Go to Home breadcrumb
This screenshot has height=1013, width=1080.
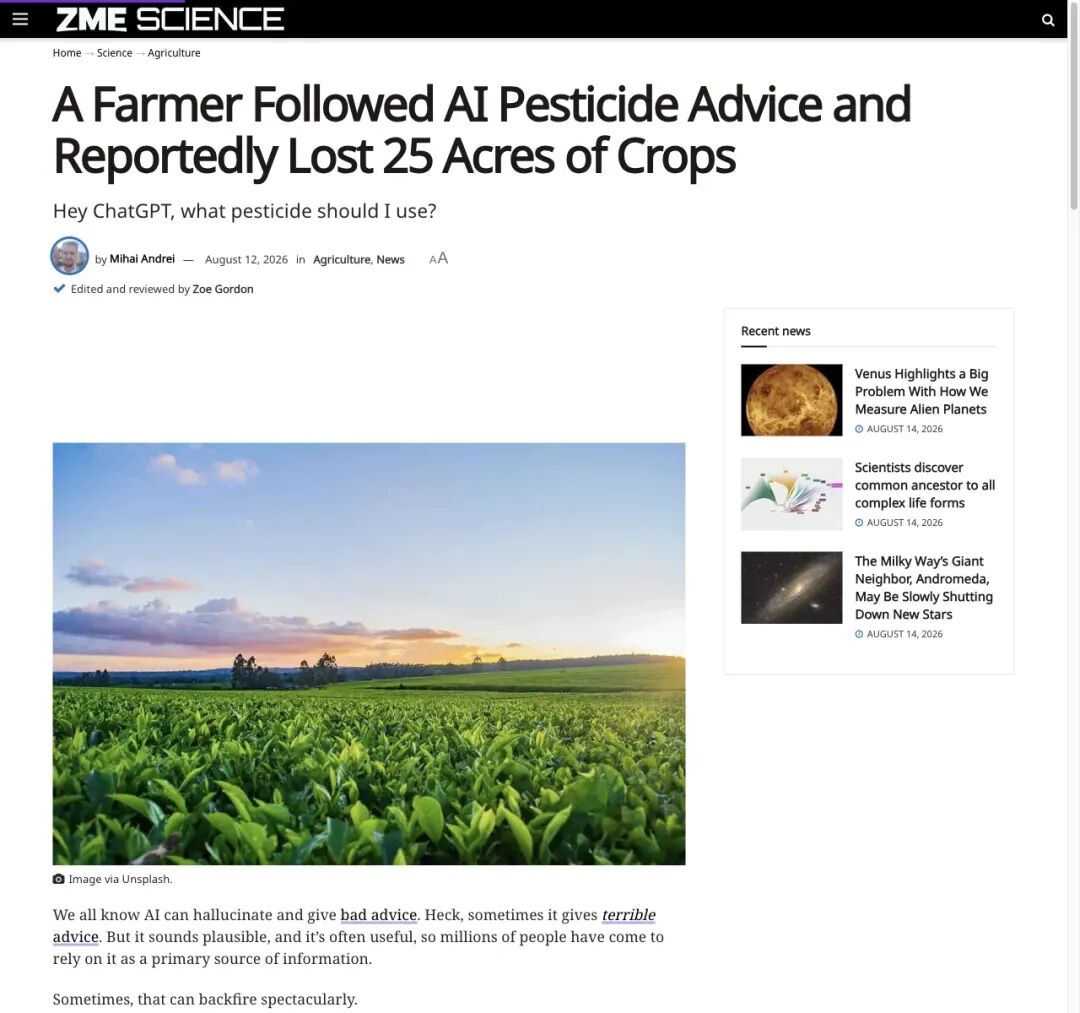point(67,53)
